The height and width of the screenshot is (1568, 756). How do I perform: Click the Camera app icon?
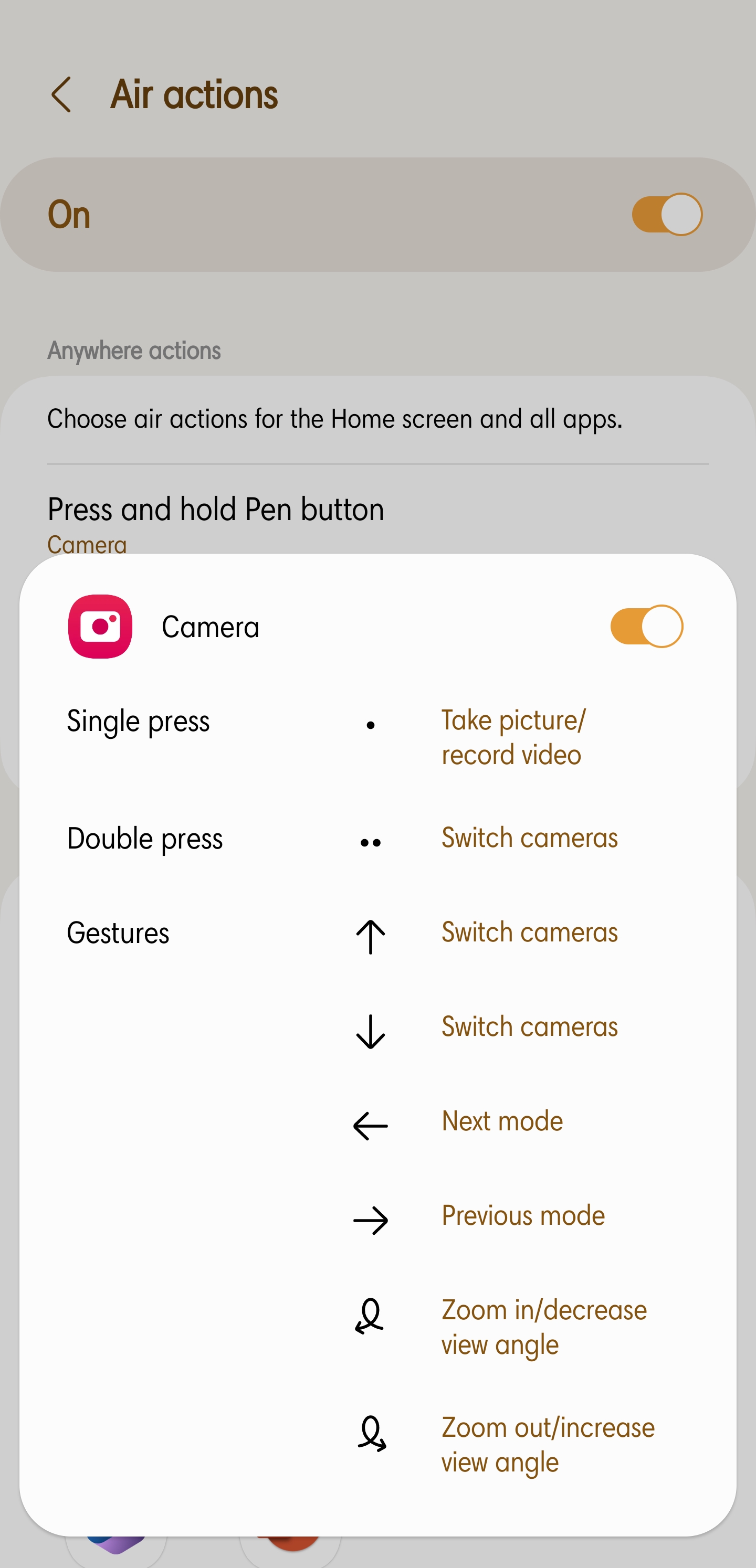pyautogui.click(x=99, y=627)
